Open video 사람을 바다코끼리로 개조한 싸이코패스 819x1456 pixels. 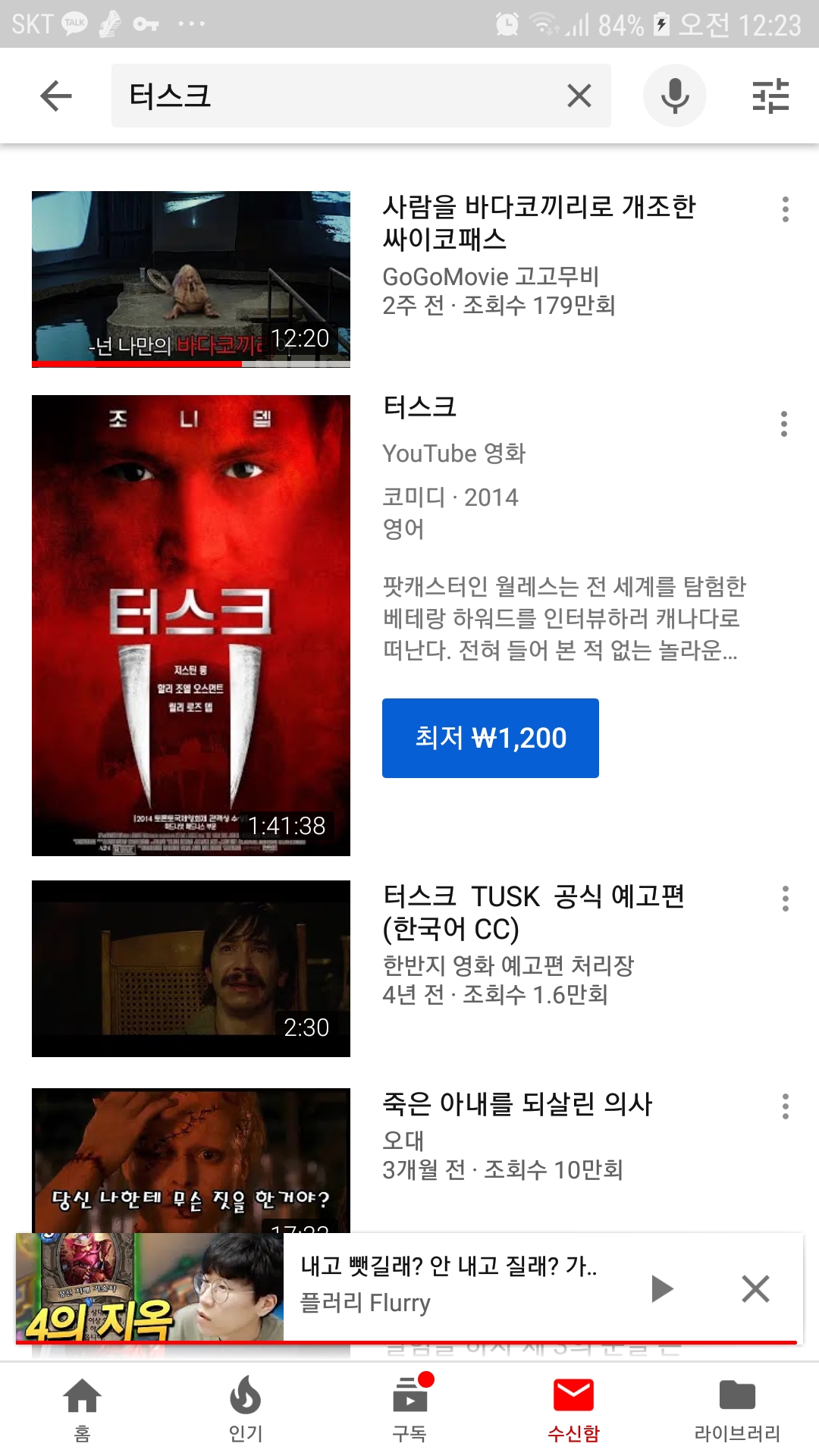pos(191,278)
